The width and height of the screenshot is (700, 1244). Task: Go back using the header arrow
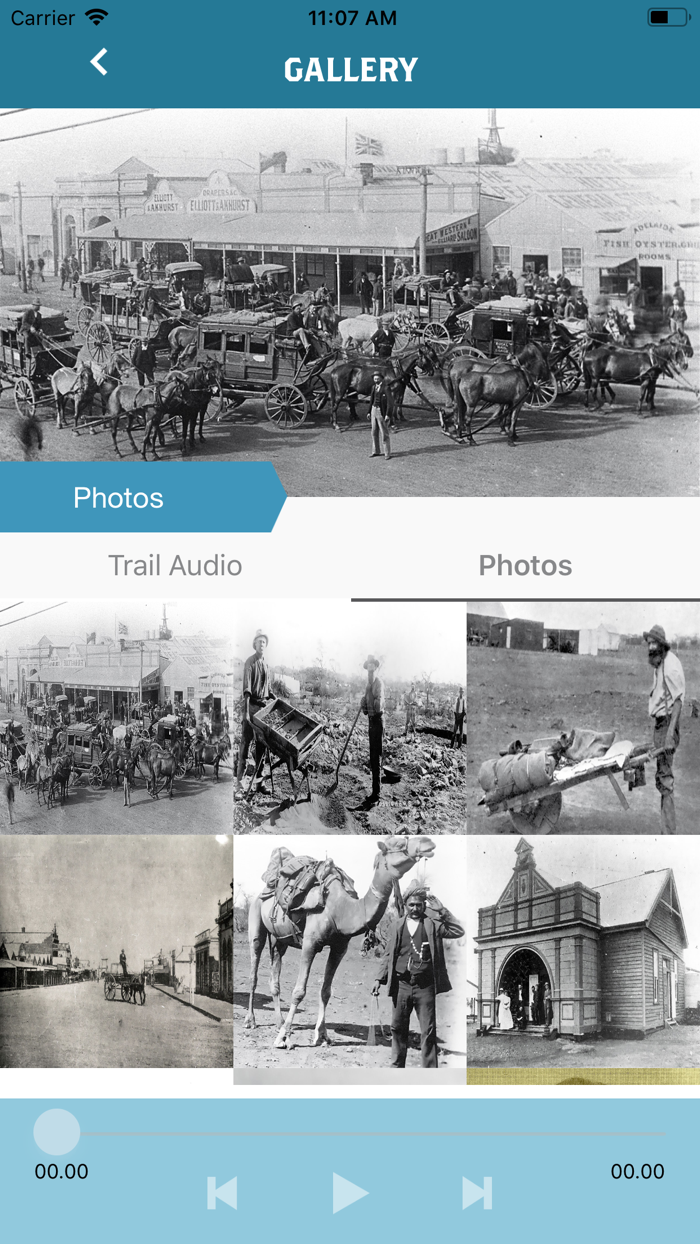(x=98, y=62)
